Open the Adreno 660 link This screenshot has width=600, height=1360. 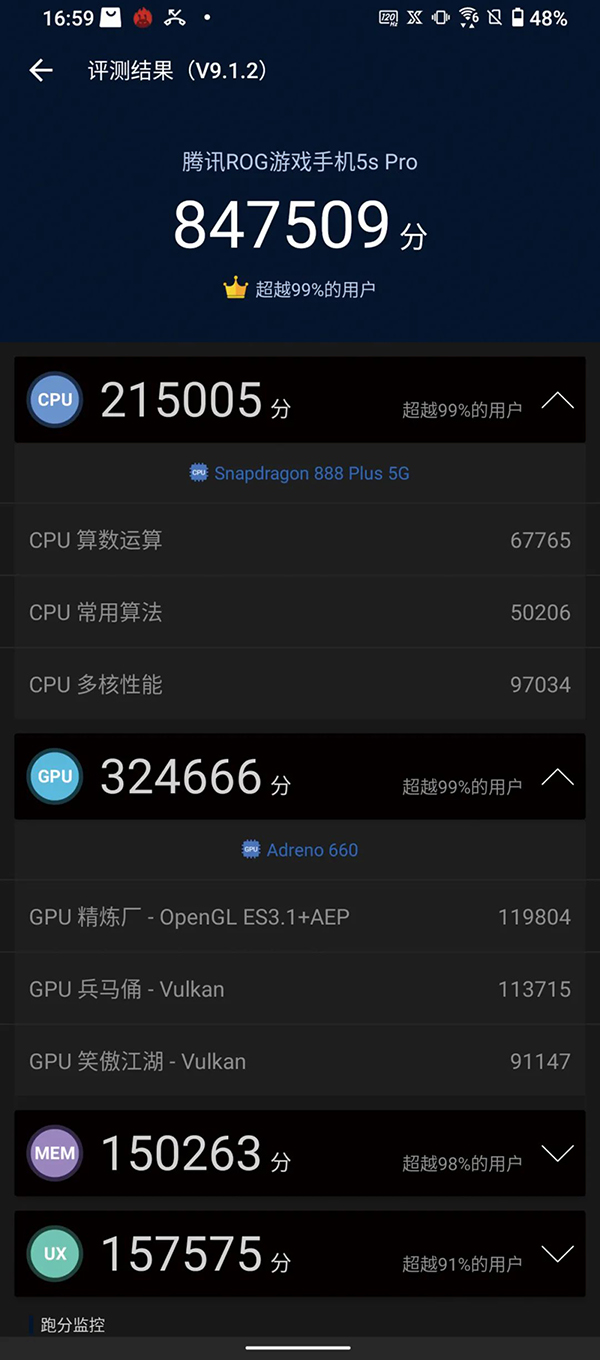point(300,850)
